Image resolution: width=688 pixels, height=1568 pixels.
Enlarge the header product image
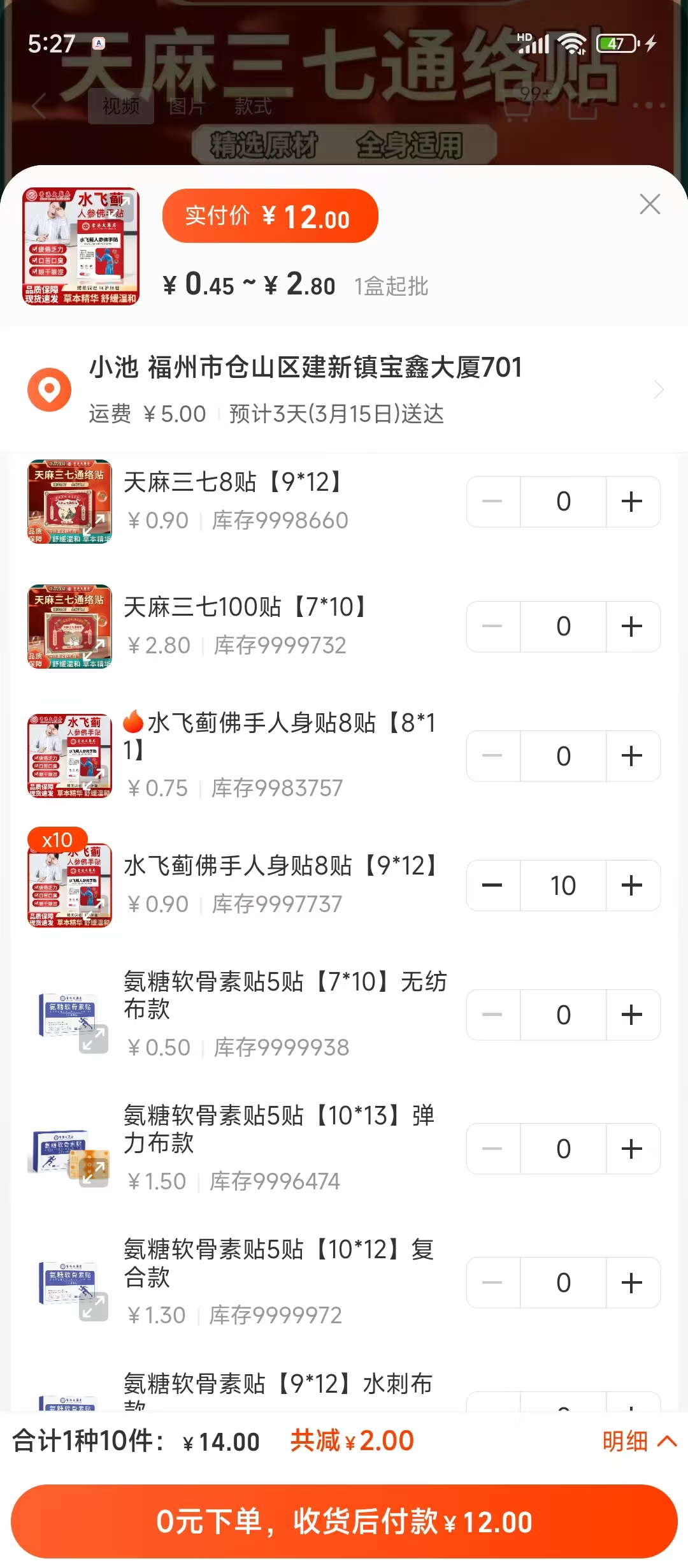[x=81, y=246]
